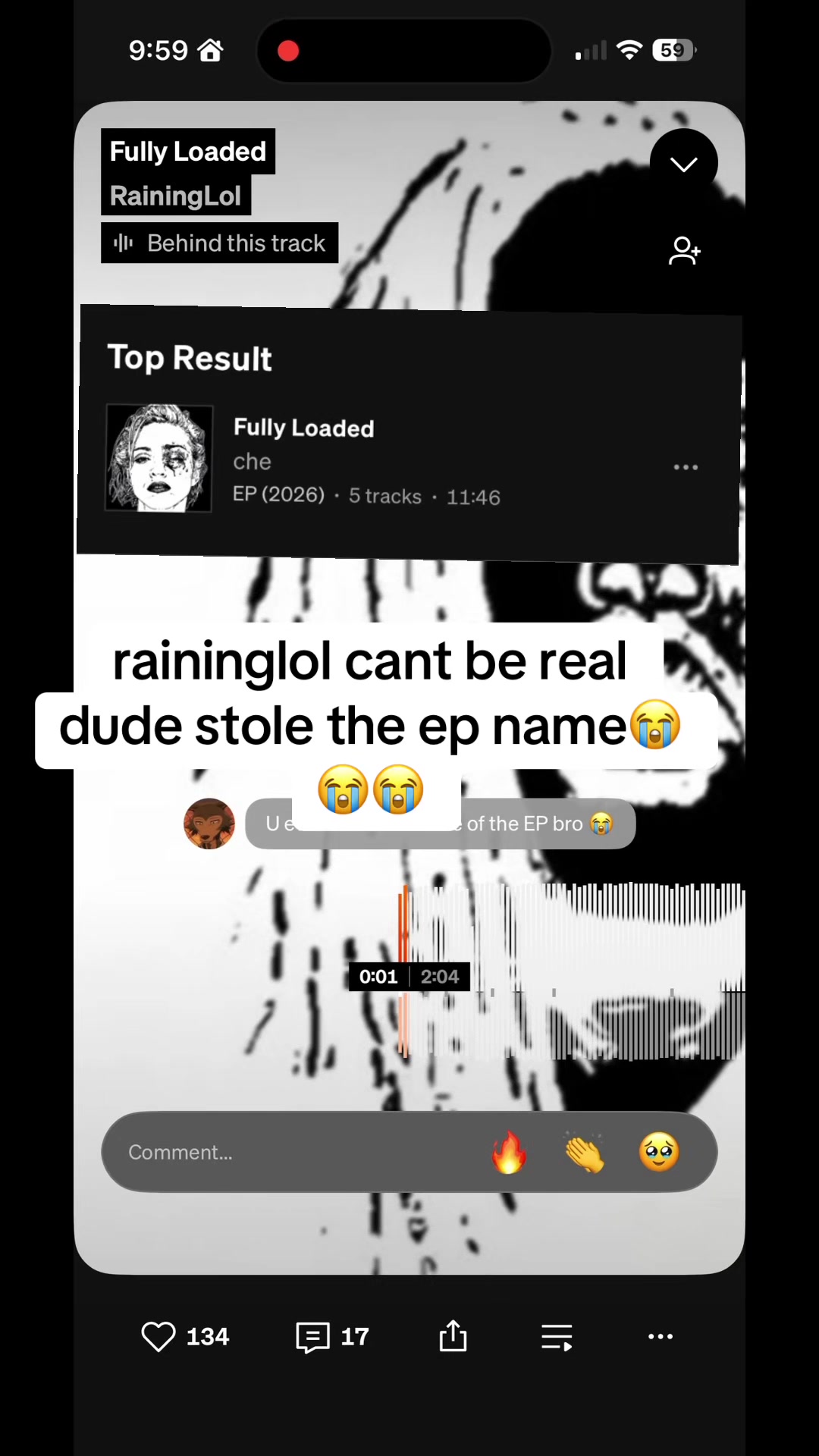This screenshot has height=1456, width=819.
Task: Collapse the player with the down chevron
Action: click(x=683, y=163)
